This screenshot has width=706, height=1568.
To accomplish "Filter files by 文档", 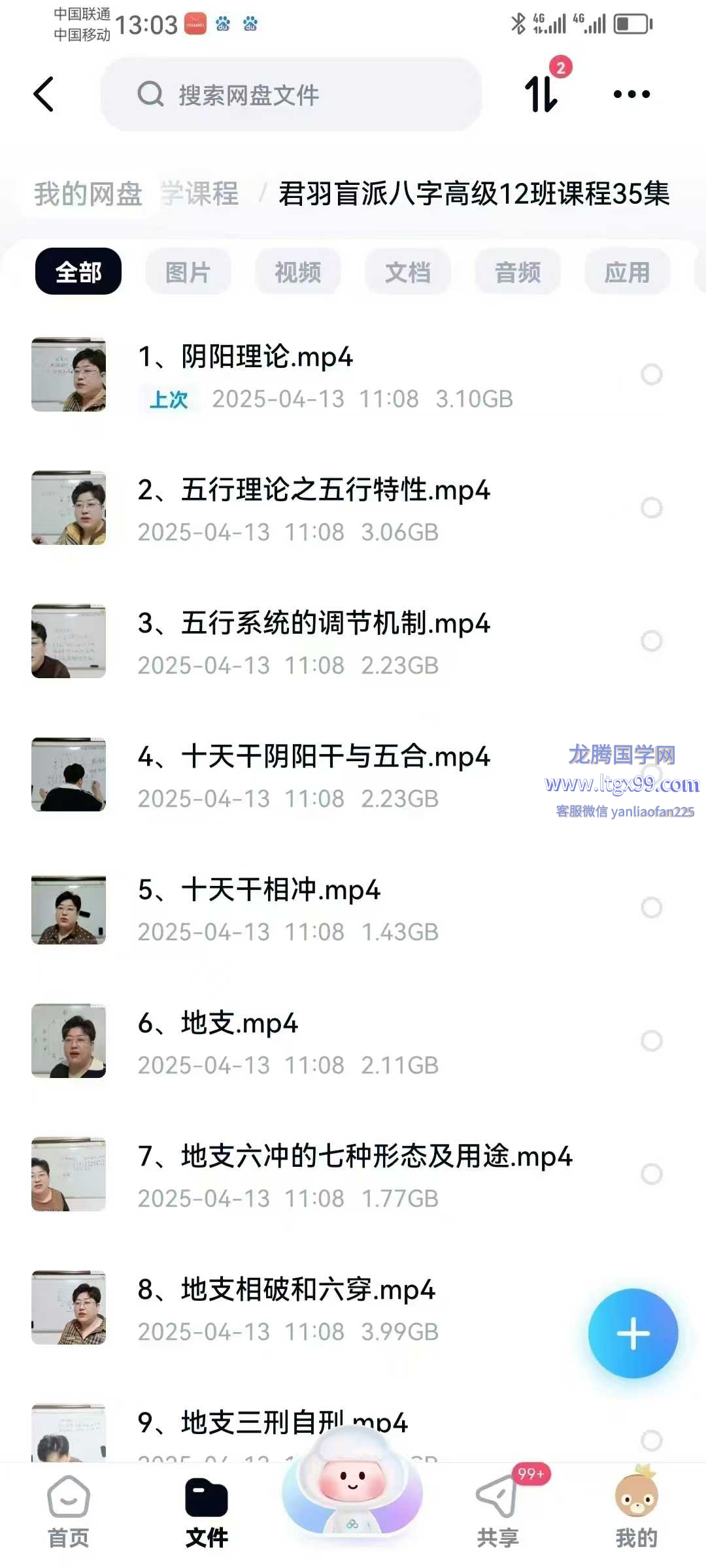I will [407, 272].
